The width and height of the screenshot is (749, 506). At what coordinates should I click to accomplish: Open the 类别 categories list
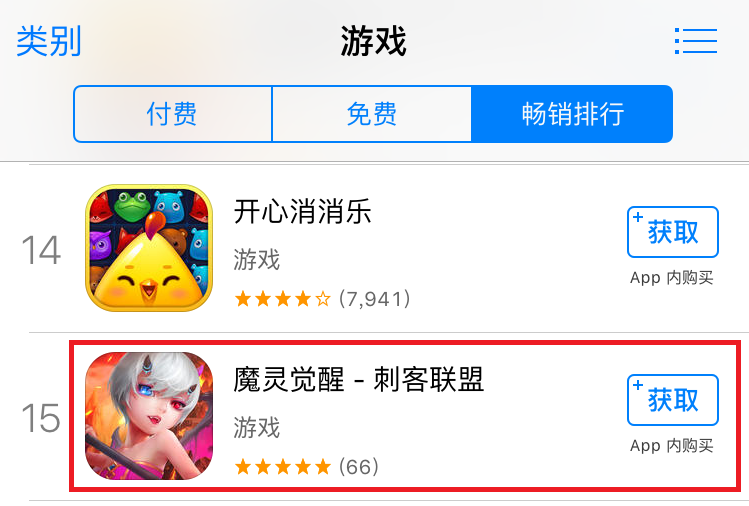click(x=48, y=41)
